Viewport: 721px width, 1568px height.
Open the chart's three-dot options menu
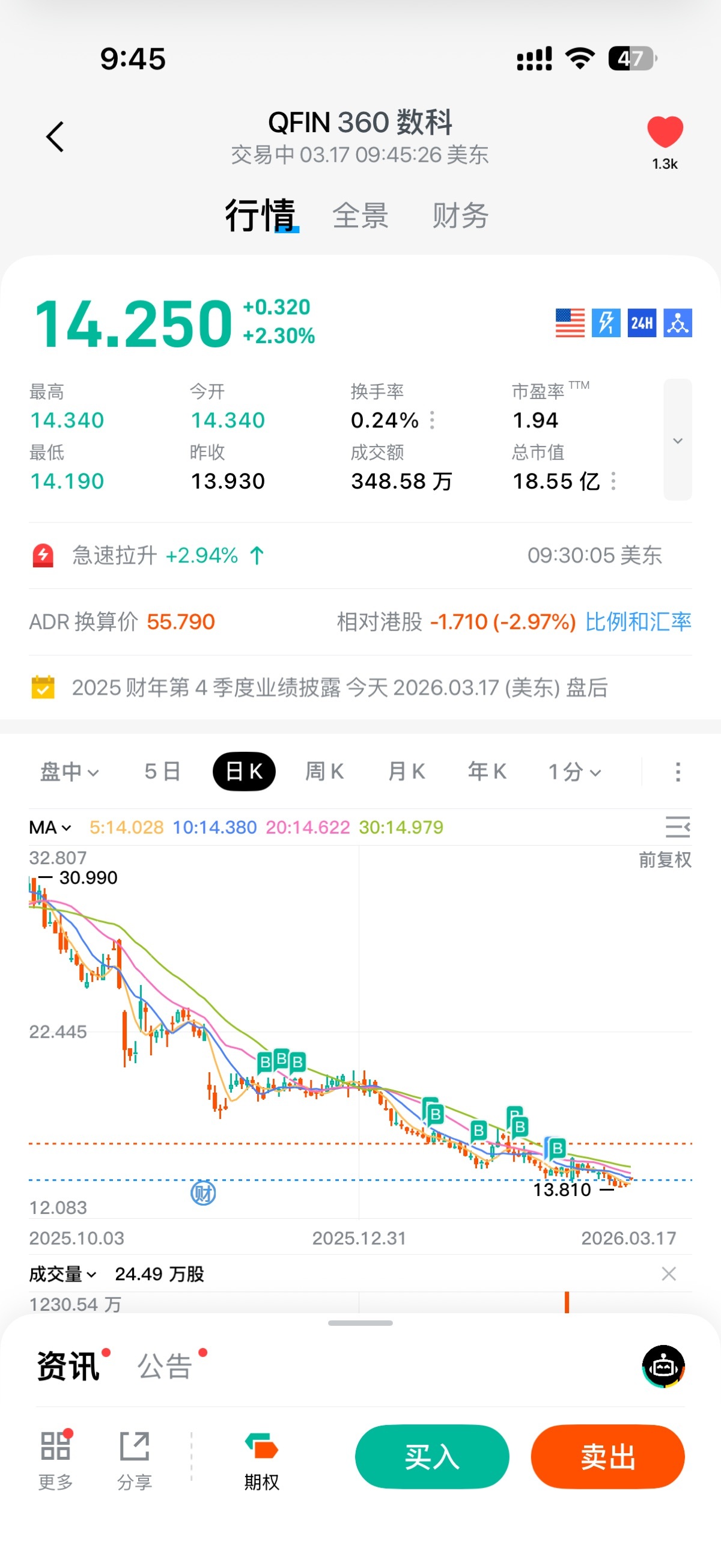click(678, 772)
